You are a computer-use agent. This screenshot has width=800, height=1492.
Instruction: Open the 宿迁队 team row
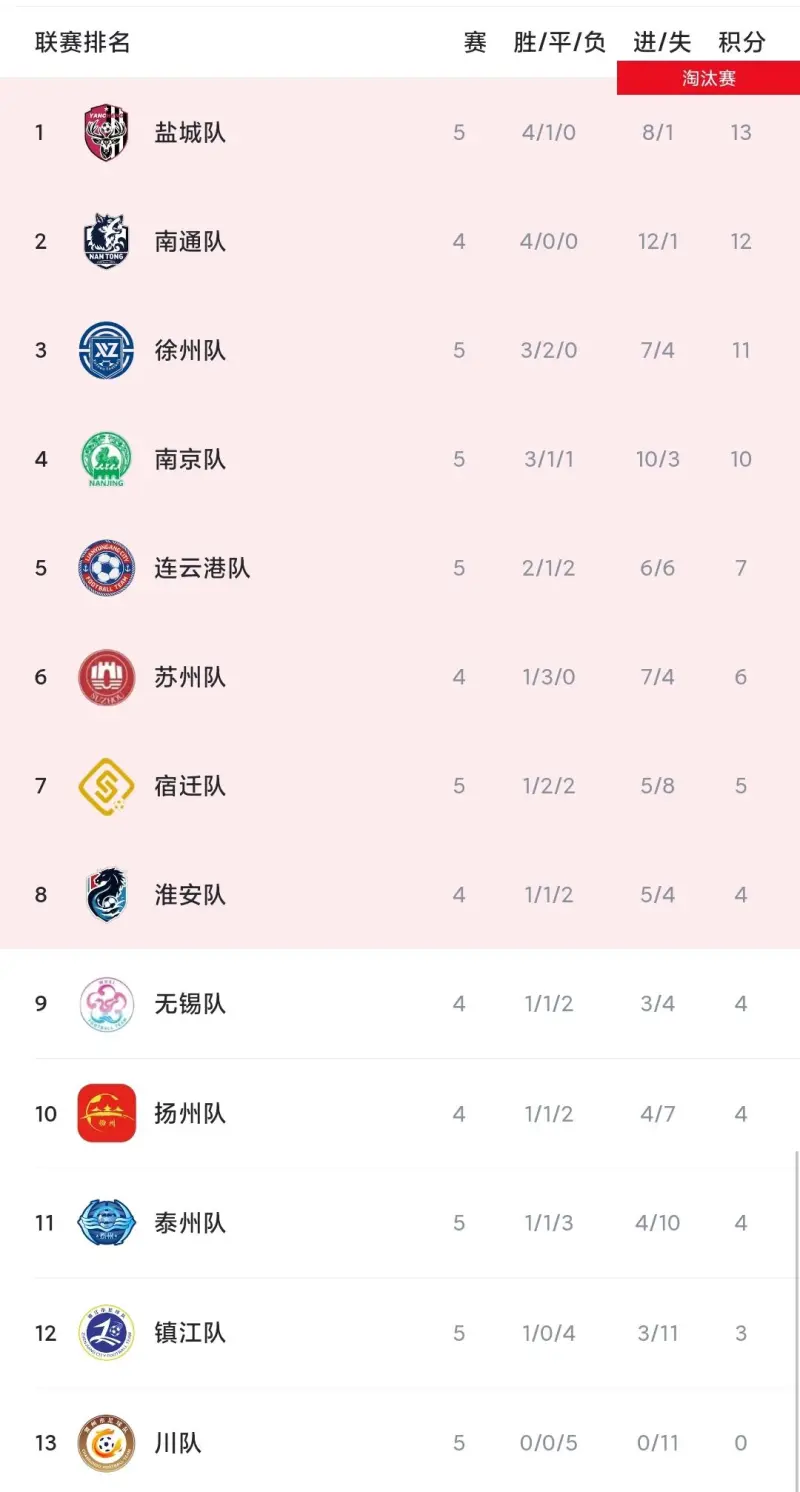point(400,786)
